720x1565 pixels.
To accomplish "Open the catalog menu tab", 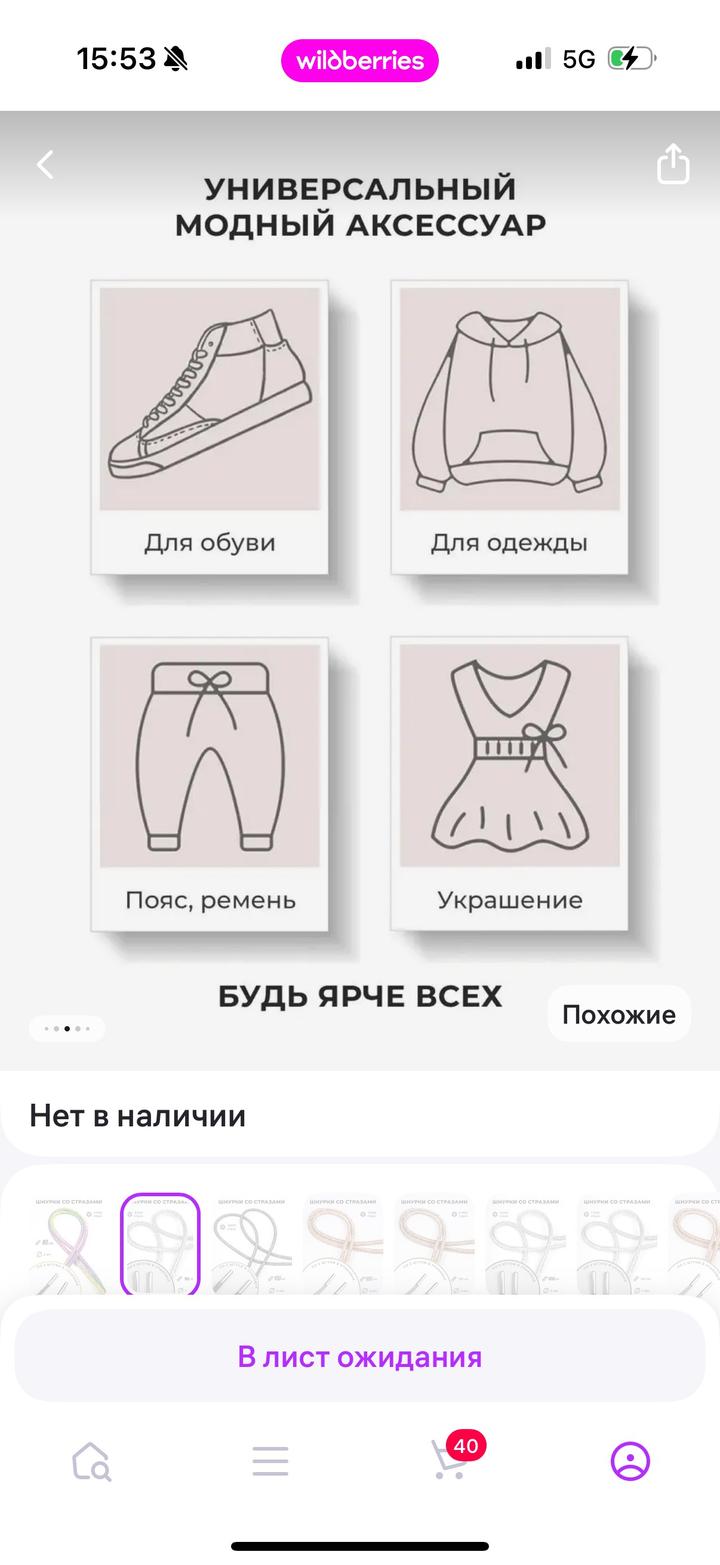I will point(270,1461).
